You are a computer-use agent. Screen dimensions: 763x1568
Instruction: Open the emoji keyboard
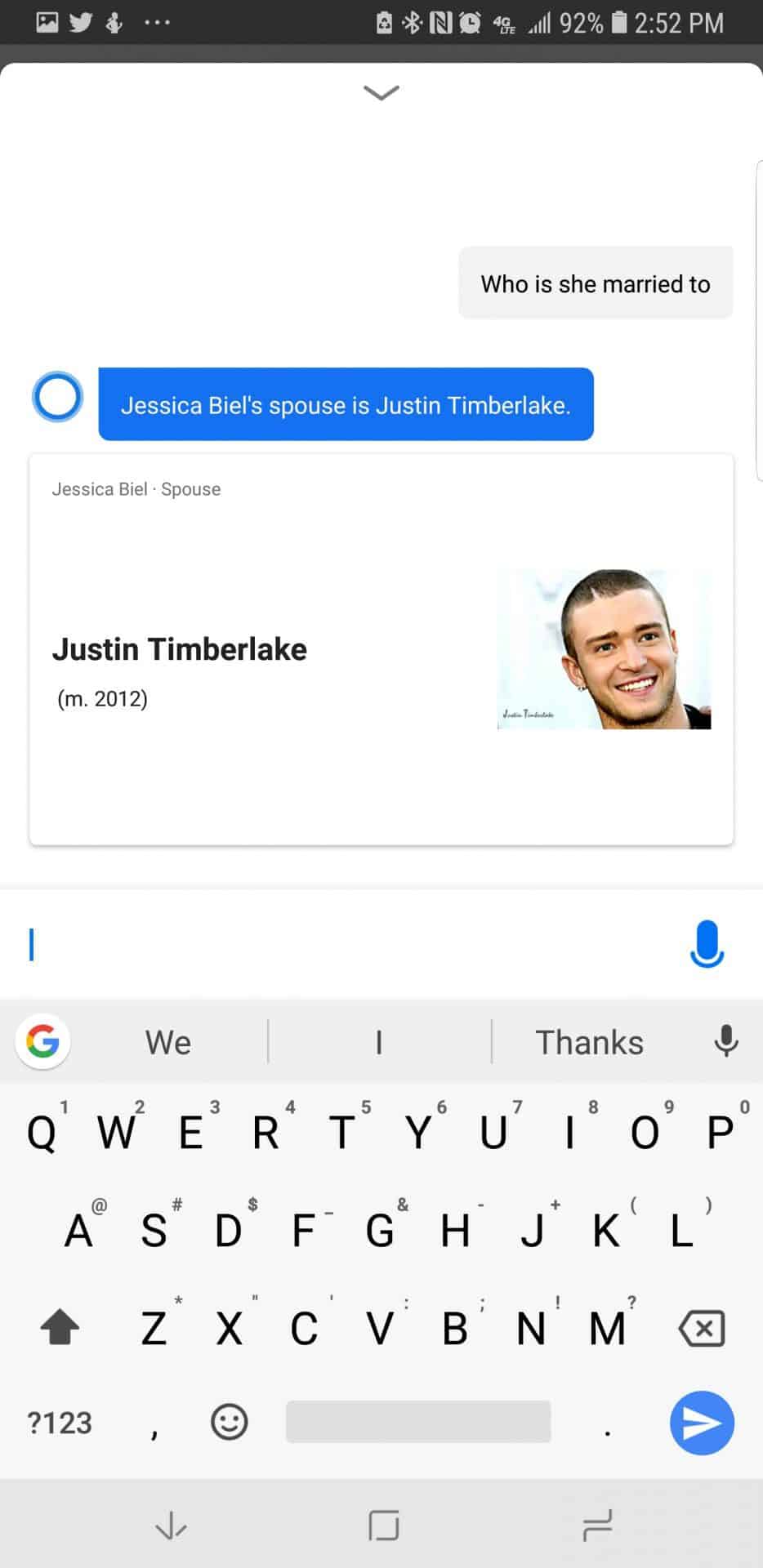tap(230, 1422)
